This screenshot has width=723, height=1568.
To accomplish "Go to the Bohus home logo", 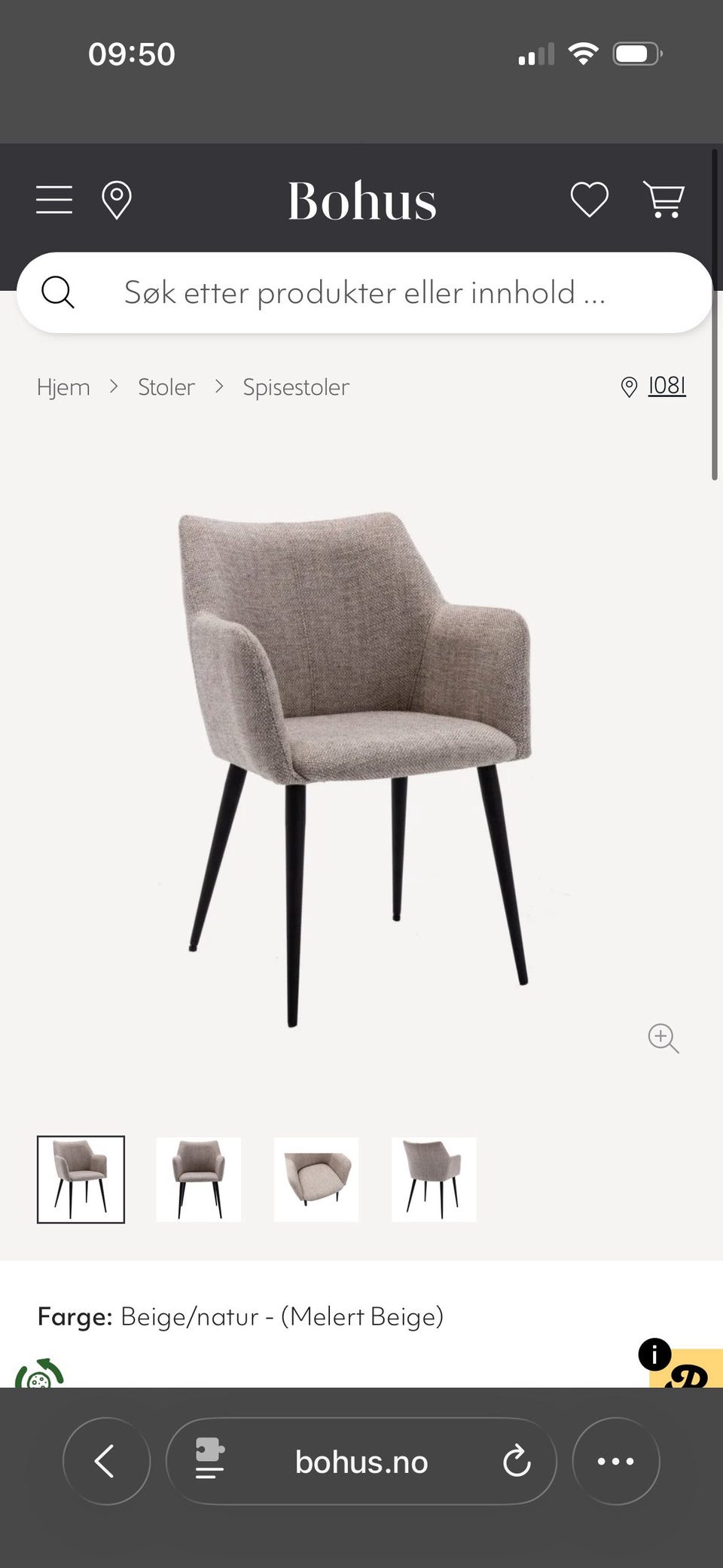I will tap(362, 201).
